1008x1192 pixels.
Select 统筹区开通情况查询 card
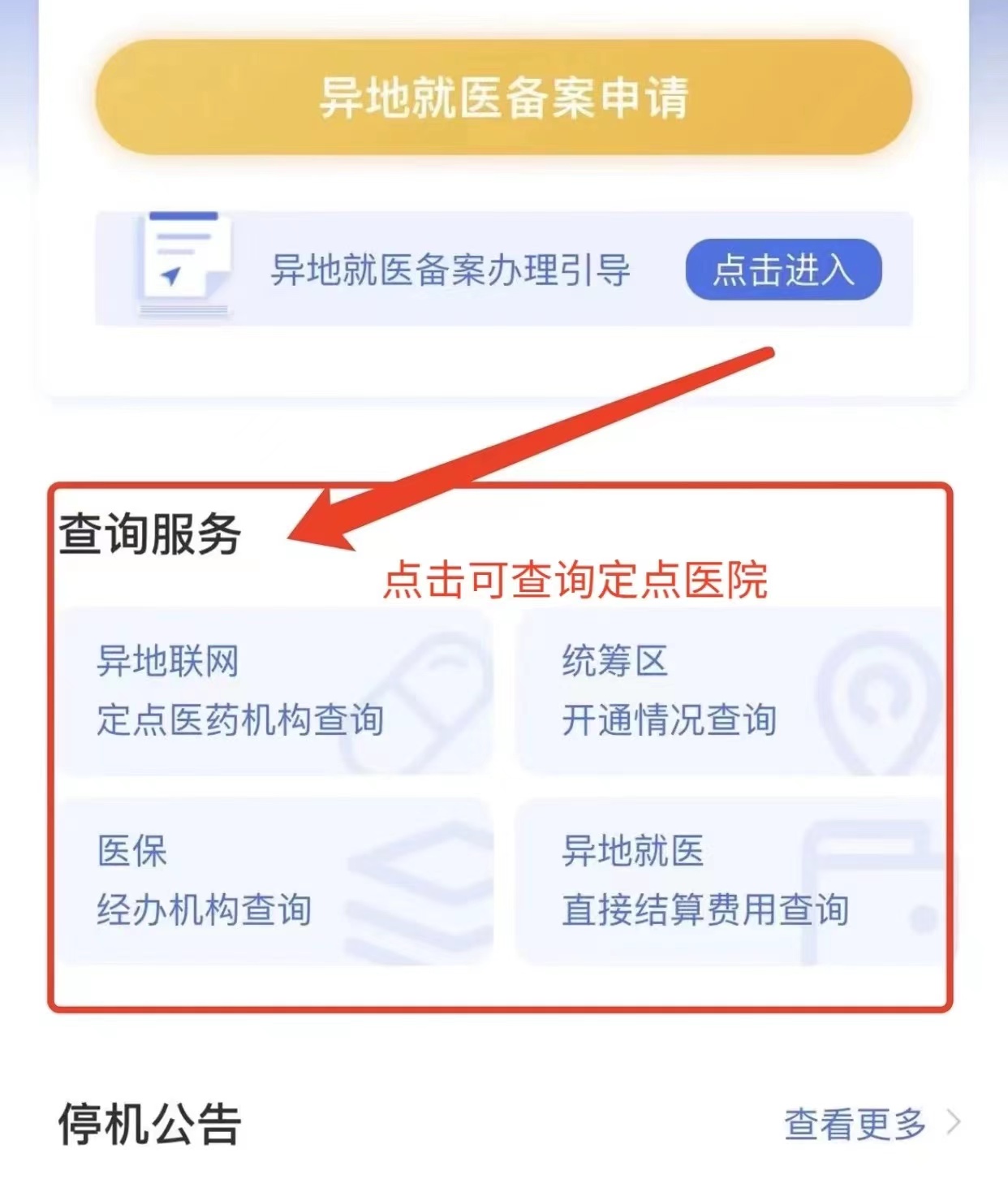pyautogui.click(x=730, y=691)
